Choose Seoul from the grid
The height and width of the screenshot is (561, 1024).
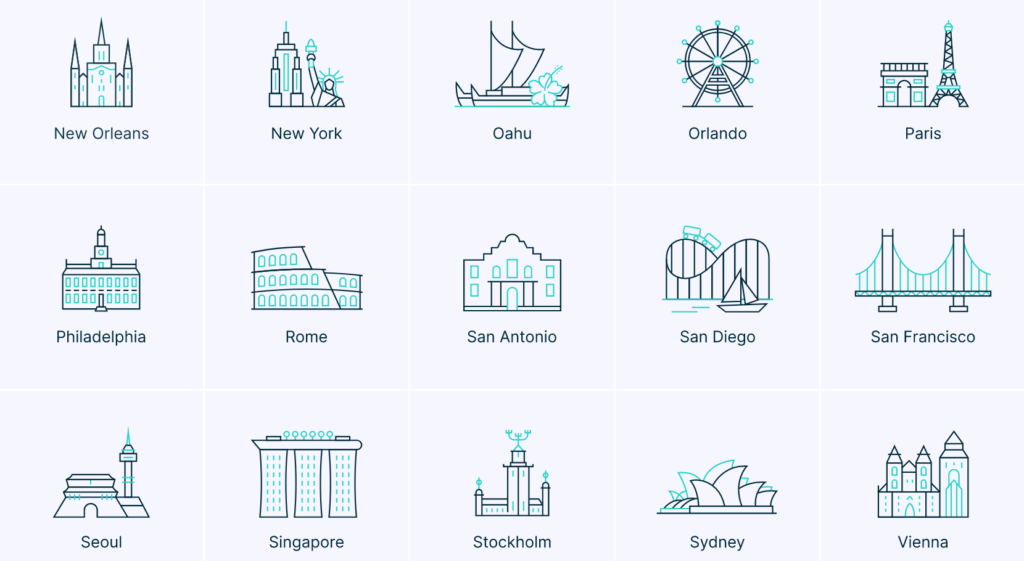coord(101,490)
